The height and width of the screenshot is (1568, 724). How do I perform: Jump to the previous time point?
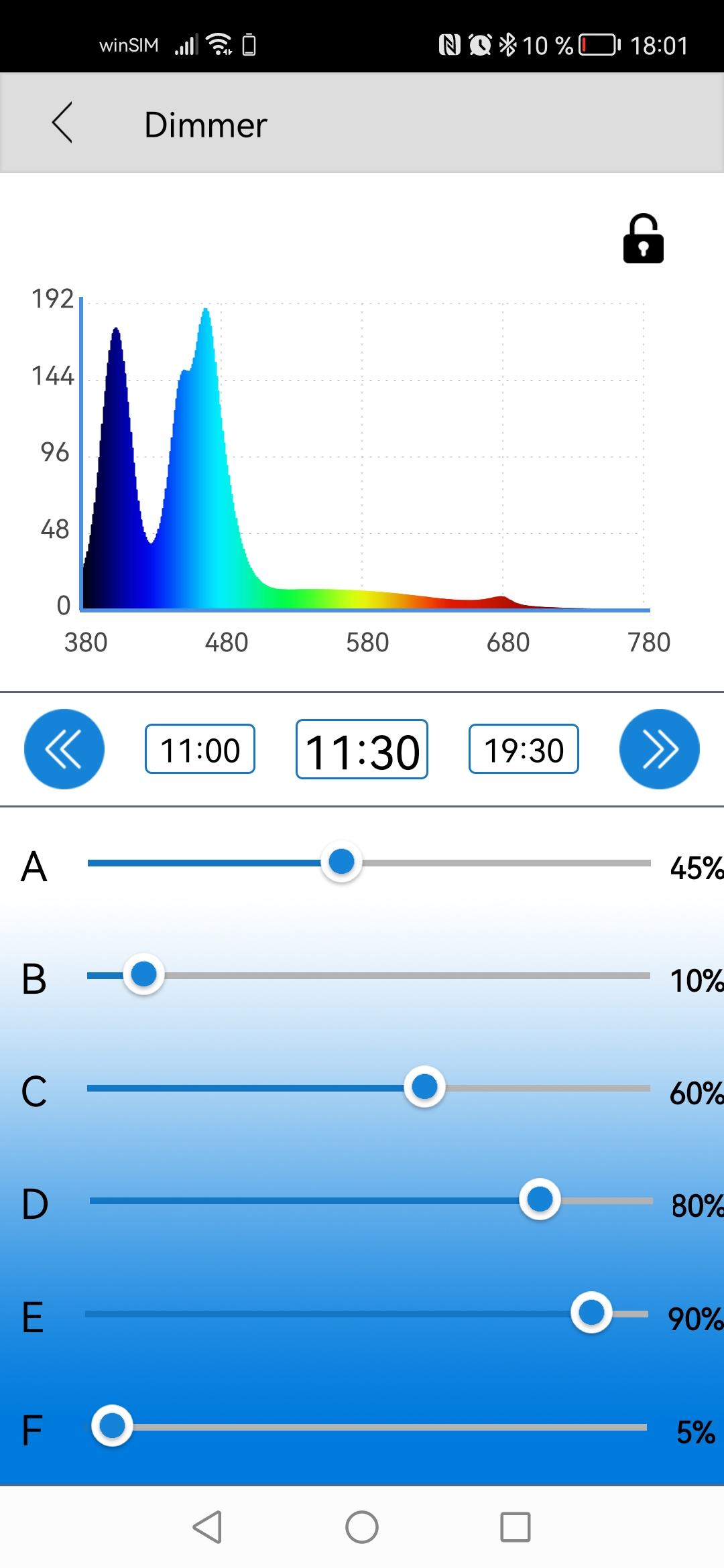[x=64, y=749]
